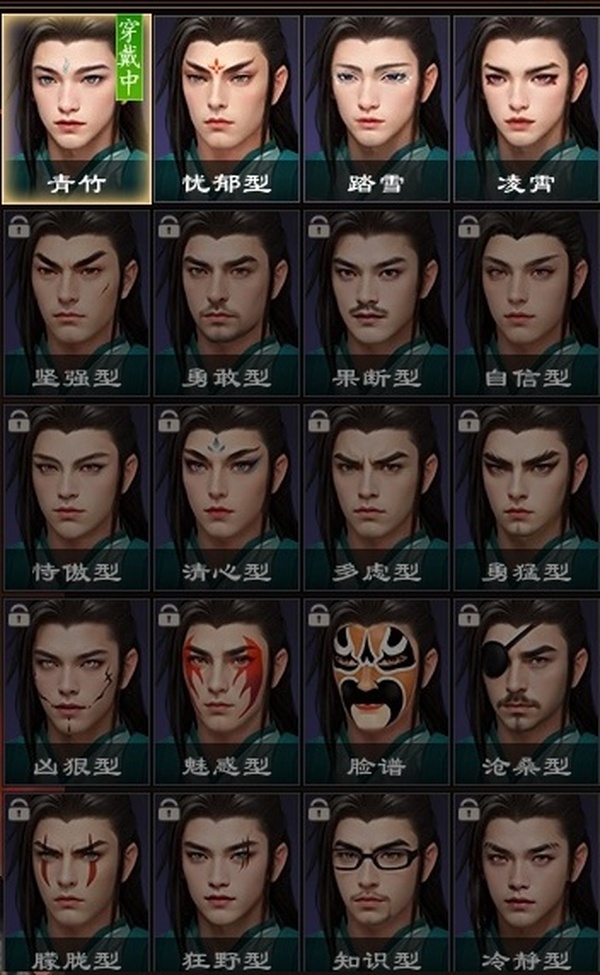
Task: Select the 凌霄 face style
Action: click(526, 107)
